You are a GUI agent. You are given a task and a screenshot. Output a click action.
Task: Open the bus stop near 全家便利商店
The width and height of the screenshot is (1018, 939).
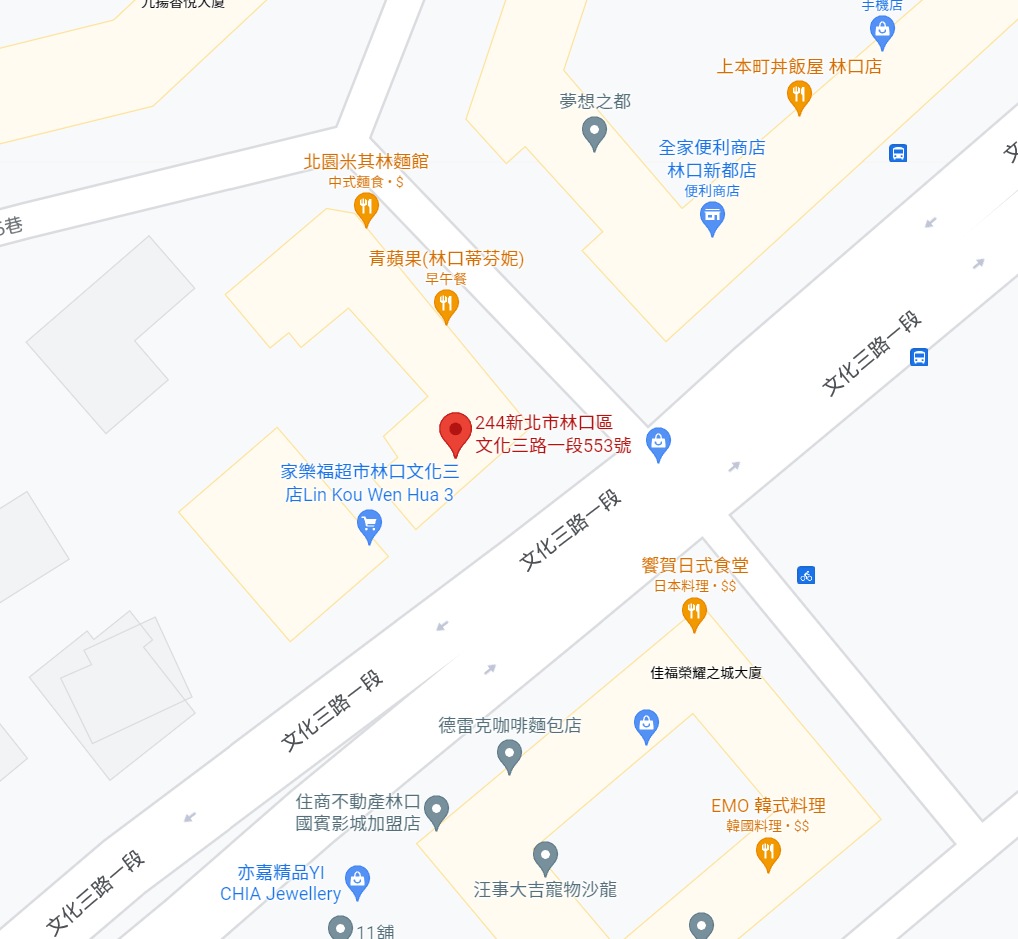coord(898,153)
